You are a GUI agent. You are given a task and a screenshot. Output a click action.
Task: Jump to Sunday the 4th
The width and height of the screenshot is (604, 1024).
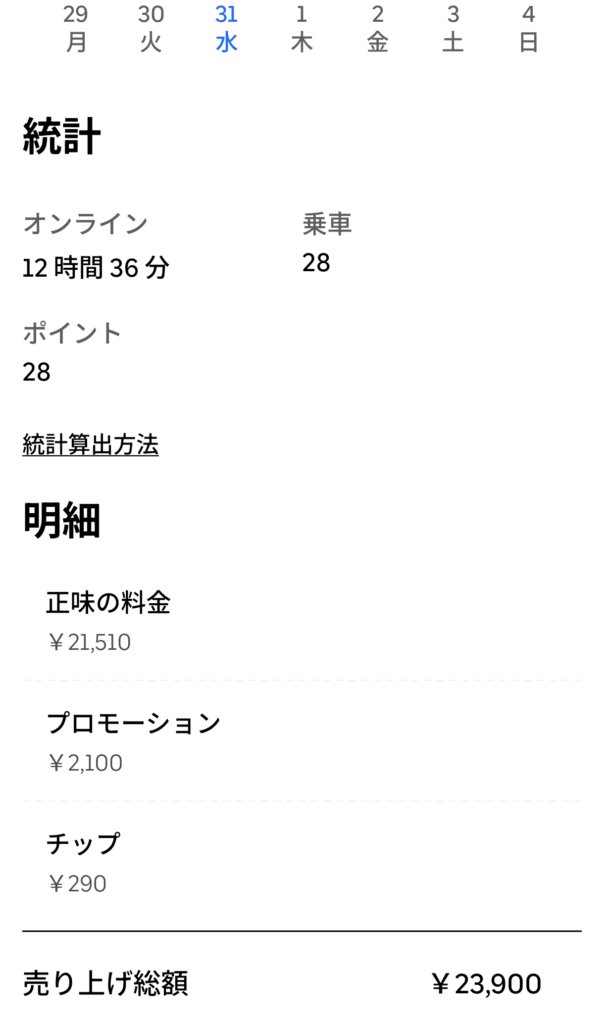[x=529, y=28]
